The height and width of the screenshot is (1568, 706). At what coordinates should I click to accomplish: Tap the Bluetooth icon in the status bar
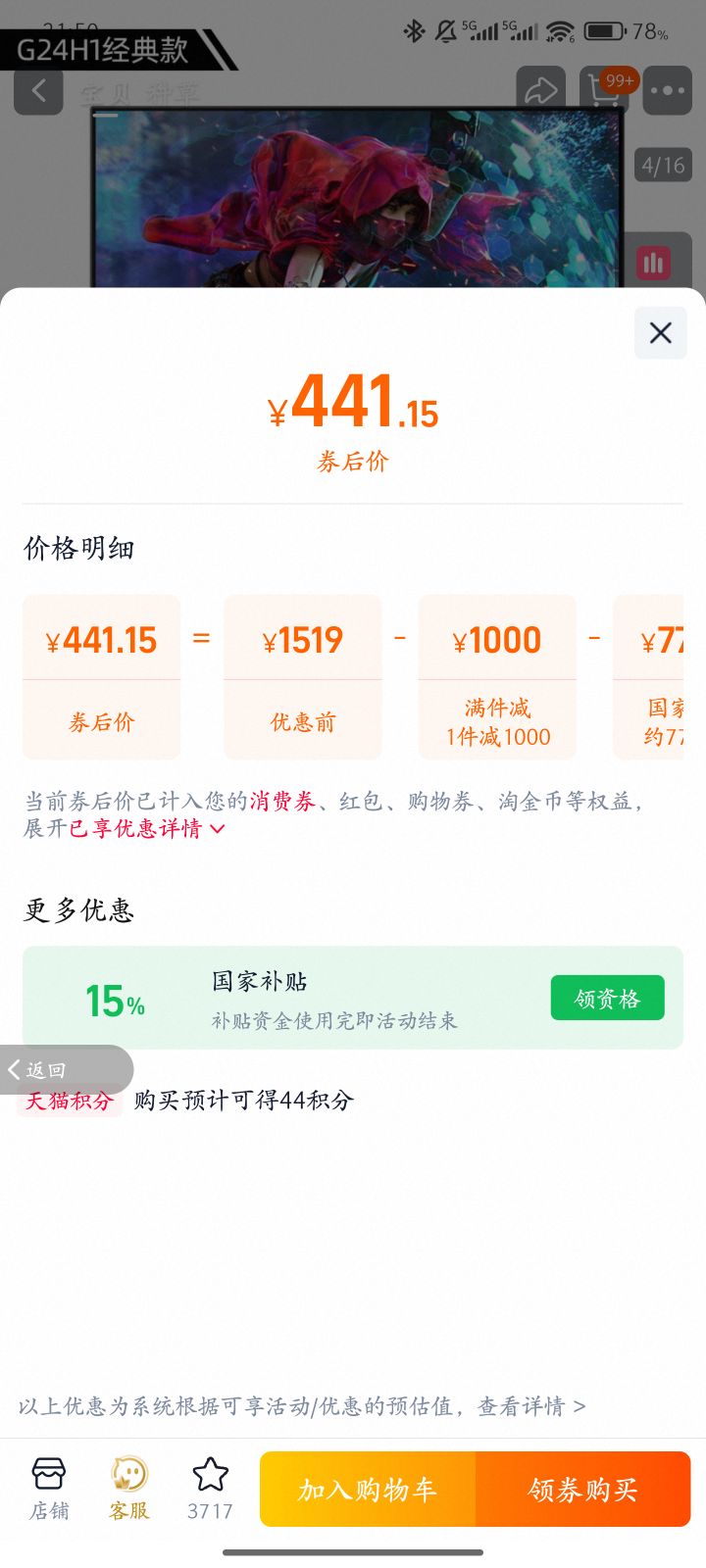[413, 30]
